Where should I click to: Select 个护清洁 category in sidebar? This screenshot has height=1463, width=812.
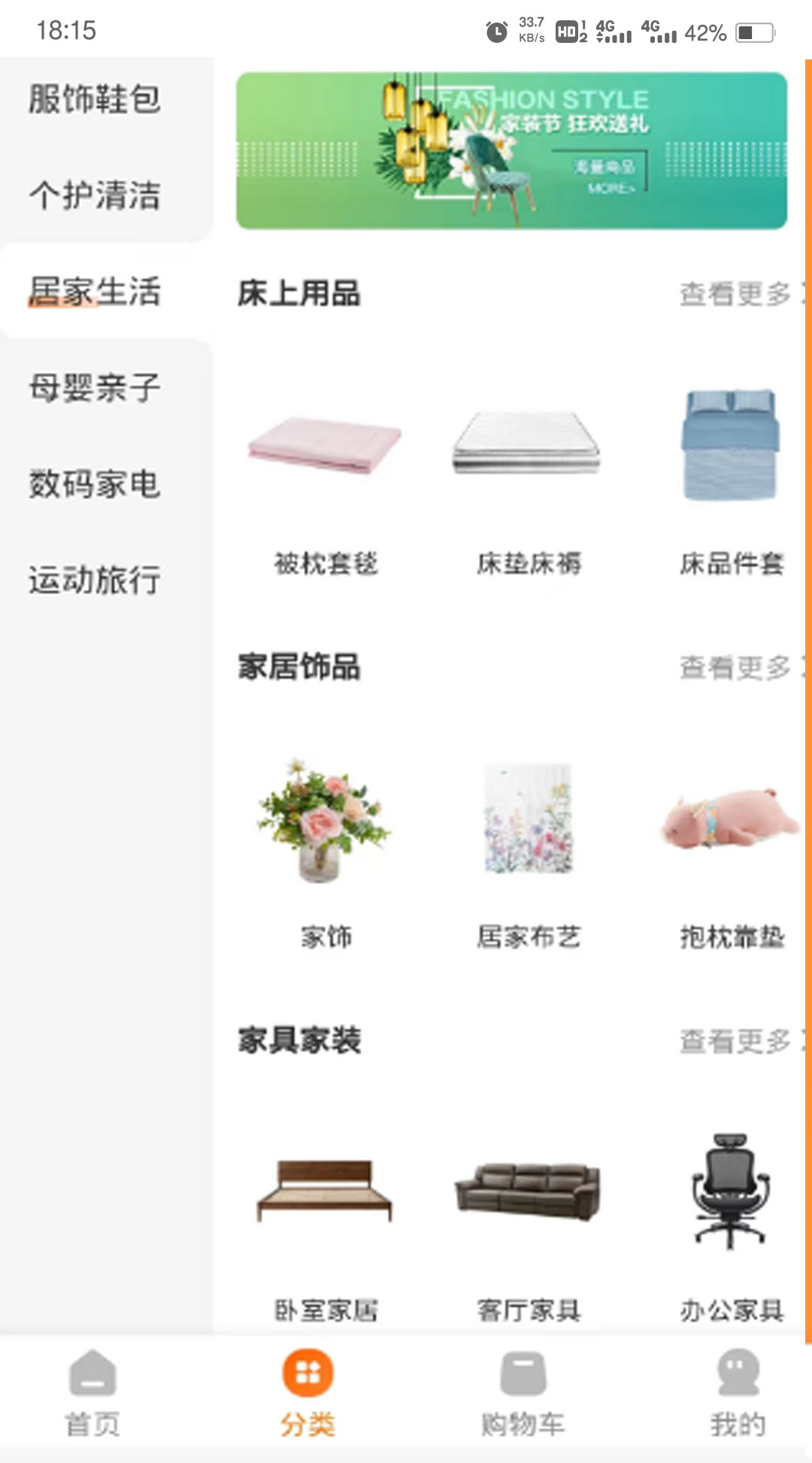[x=95, y=196]
